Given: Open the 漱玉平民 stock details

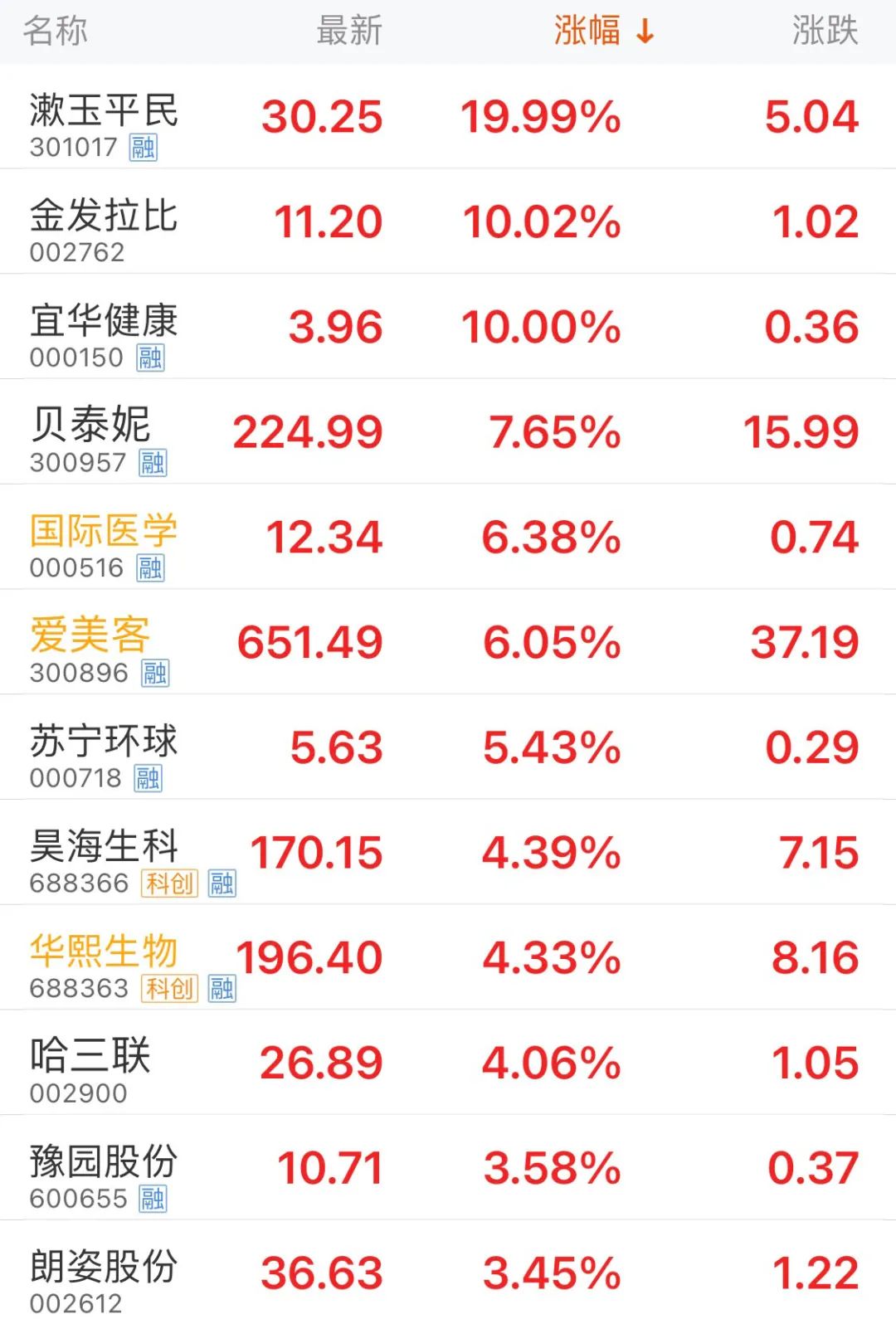Looking at the screenshot, I should (x=104, y=112).
